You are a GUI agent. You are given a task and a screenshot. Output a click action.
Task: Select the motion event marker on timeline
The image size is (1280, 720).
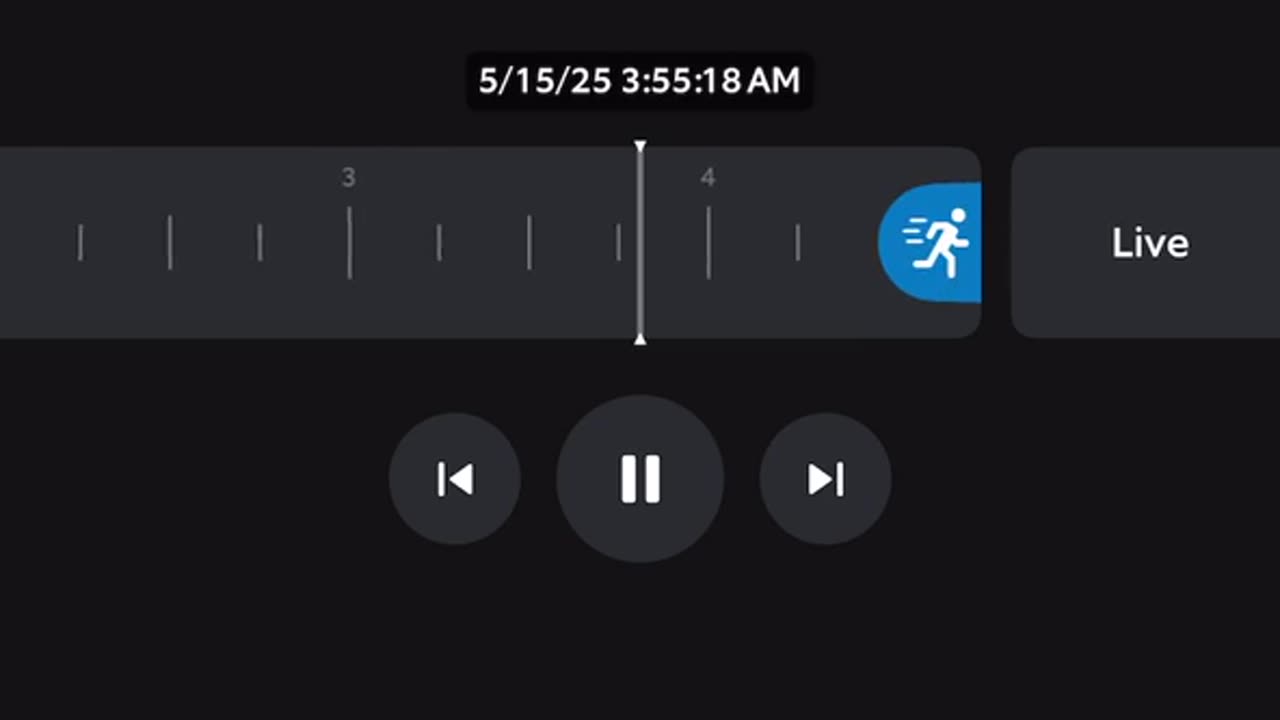[932, 243]
